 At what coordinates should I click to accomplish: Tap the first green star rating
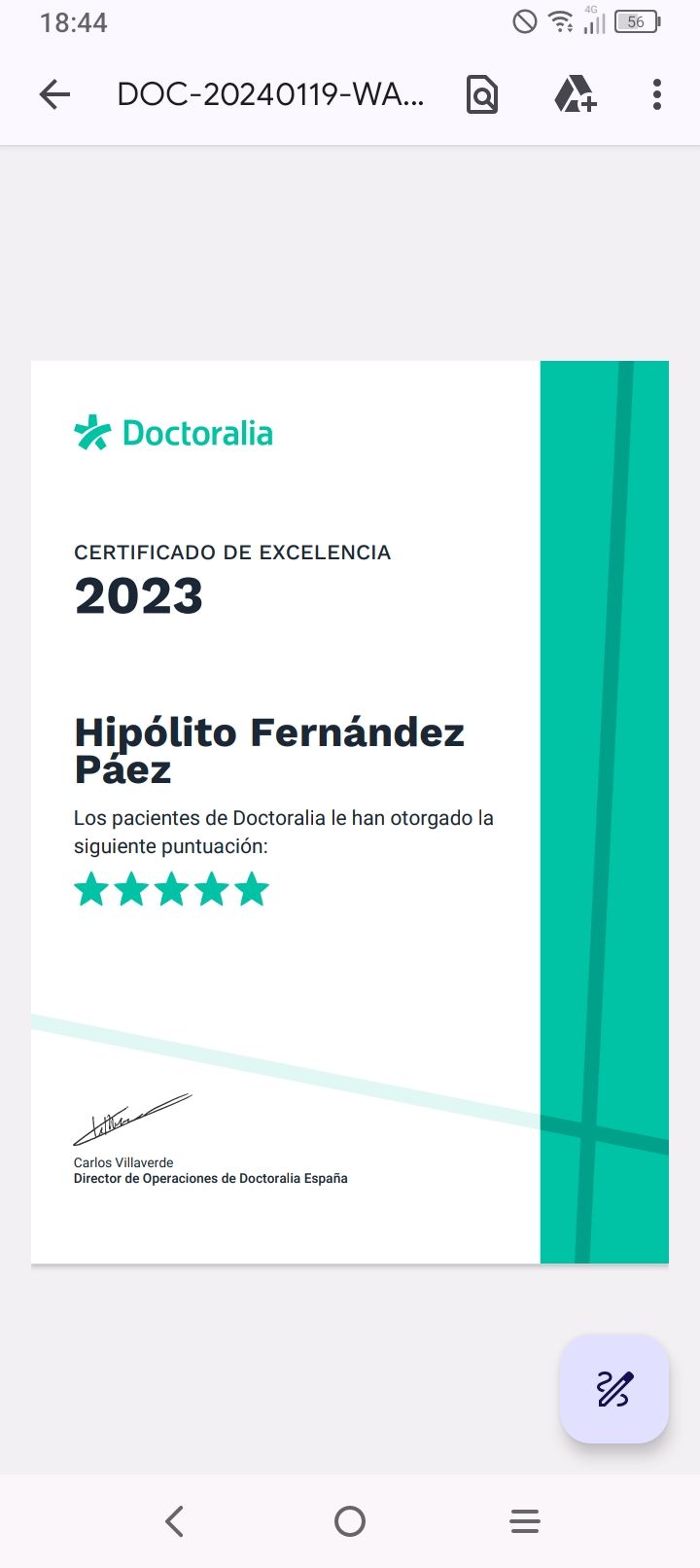click(x=91, y=888)
